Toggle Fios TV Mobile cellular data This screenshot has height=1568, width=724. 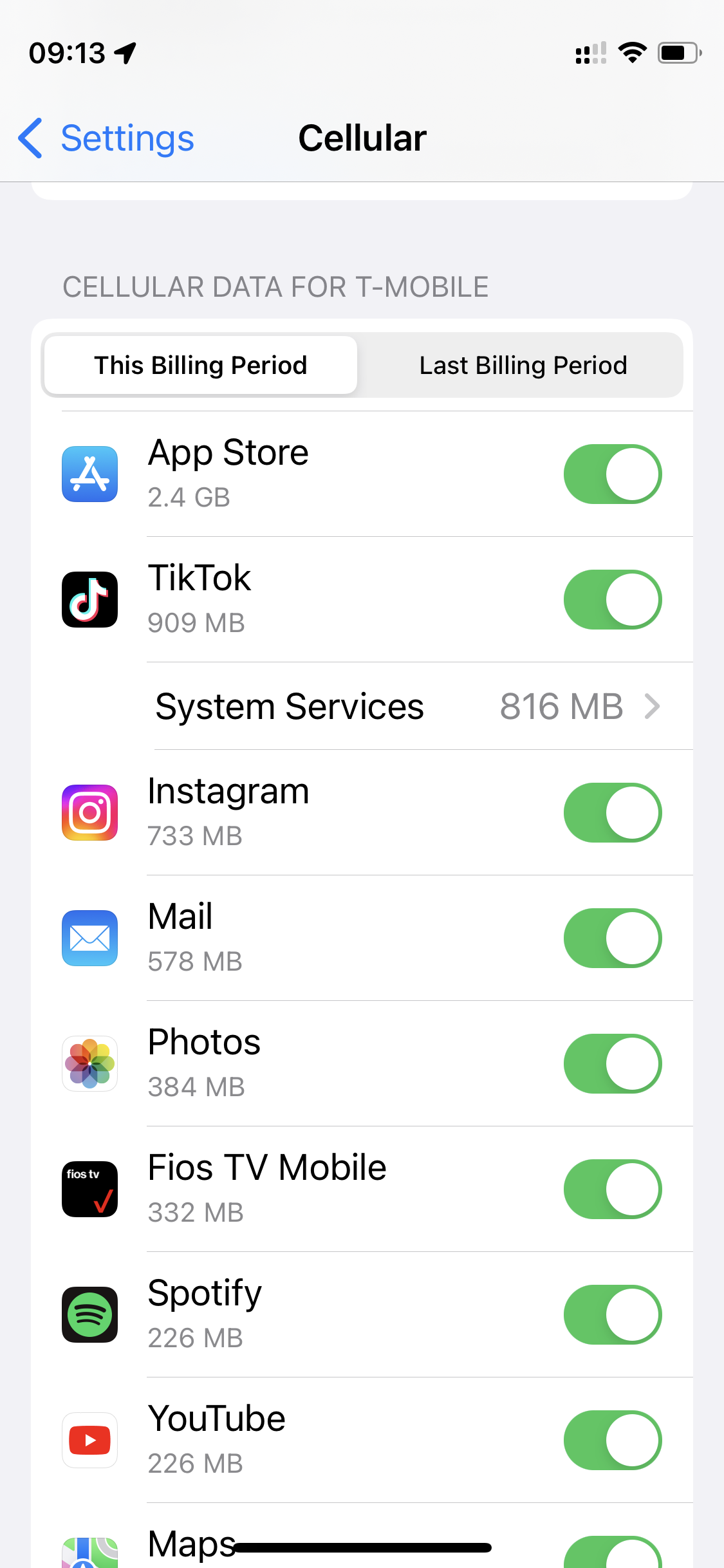(612, 1190)
